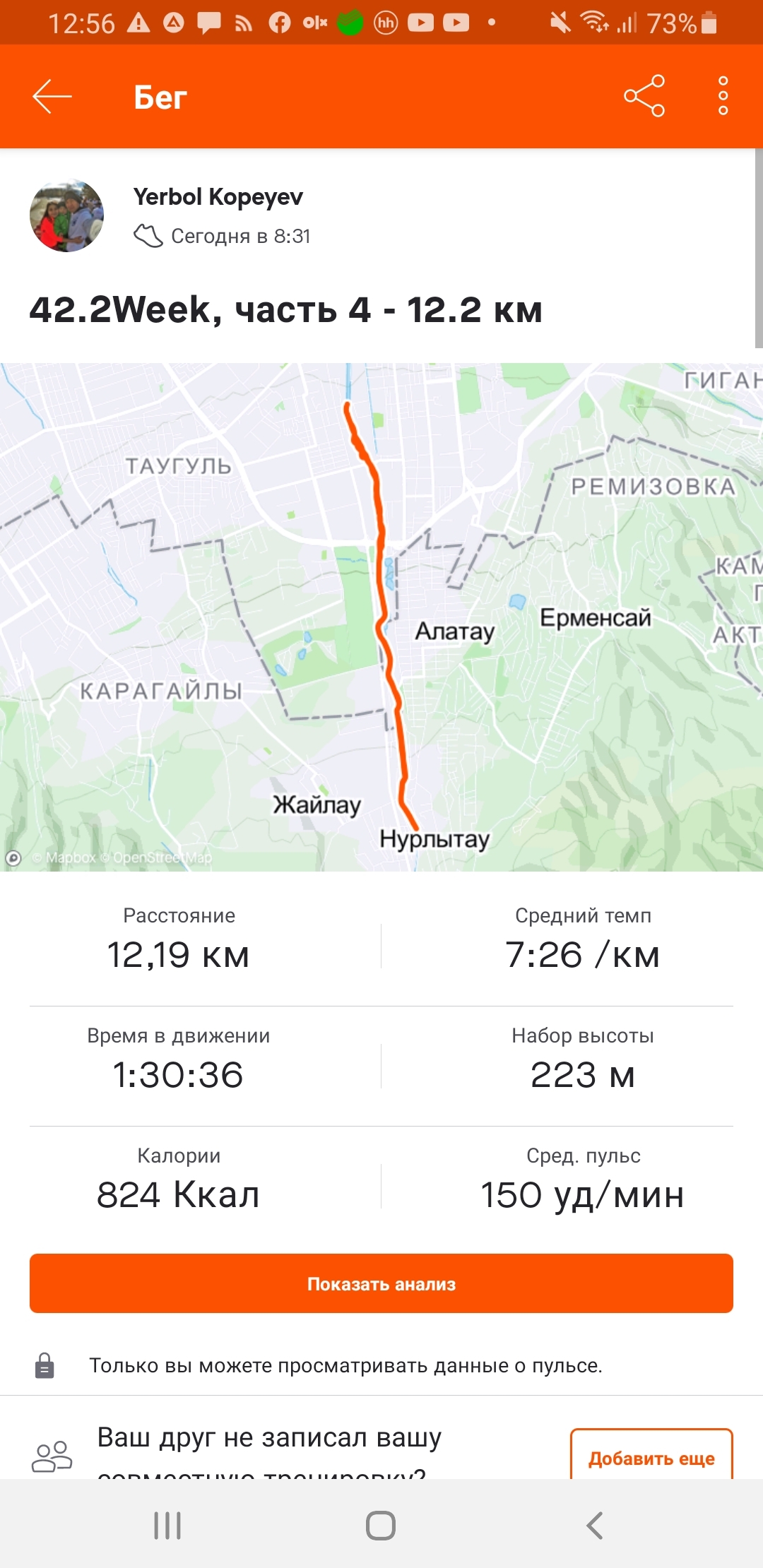The height and width of the screenshot is (1568, 763).
Task: Share this run activity
Action: (x=644, y=96)
